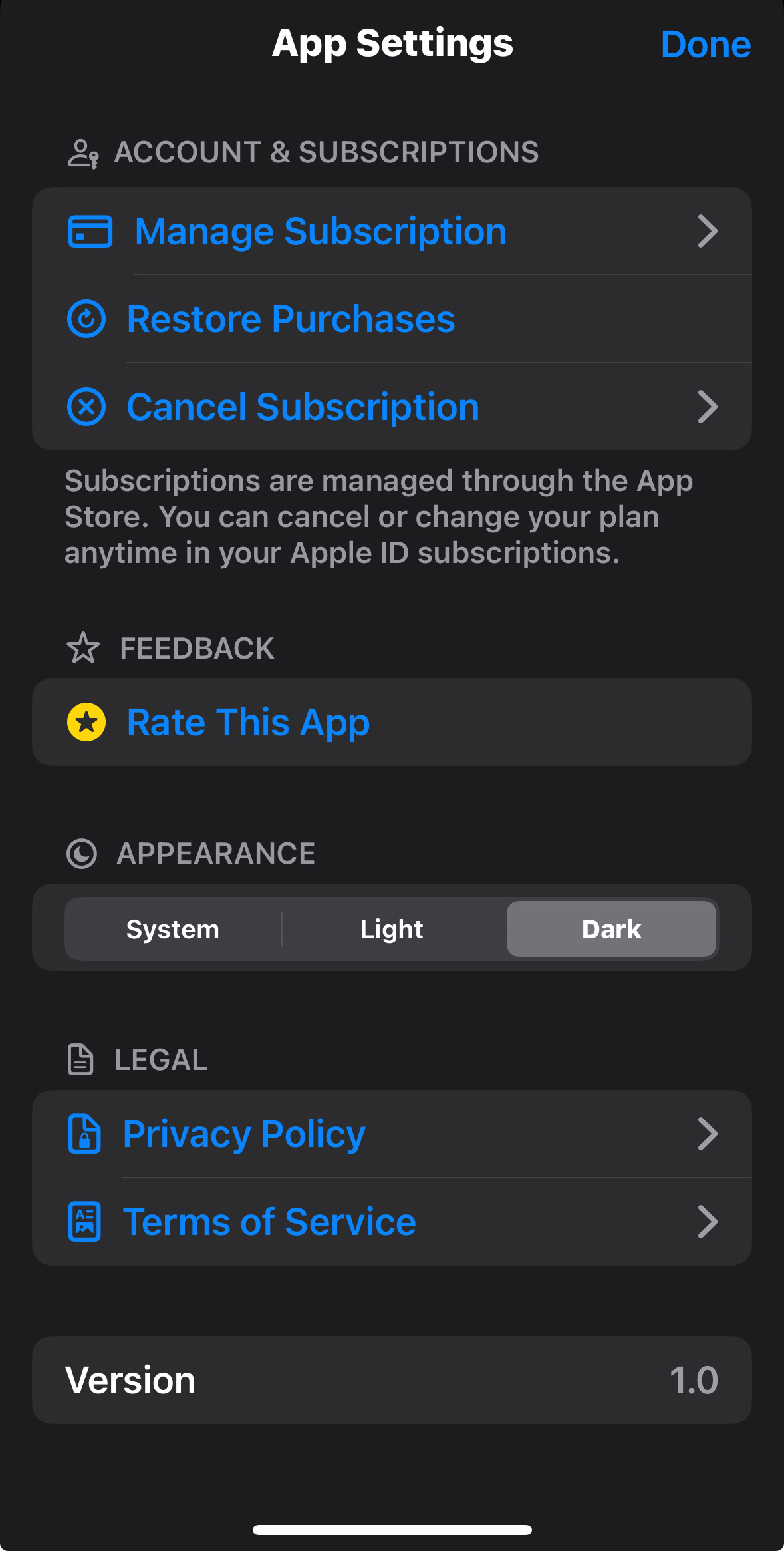
Task: Open Manage Subscription
Action: pos(392,231)
